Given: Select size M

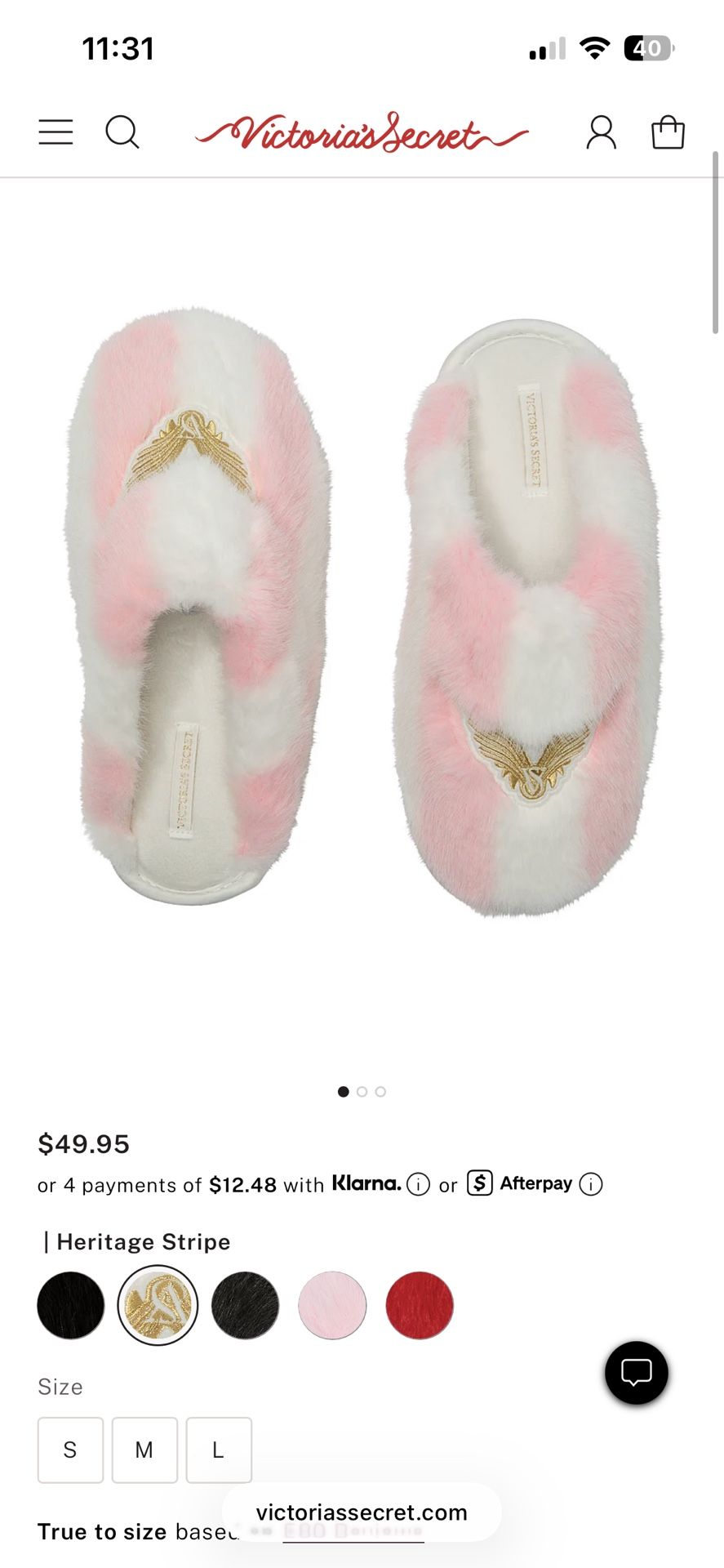Looking at the screenshot, I should click(x=144, y=1450).
